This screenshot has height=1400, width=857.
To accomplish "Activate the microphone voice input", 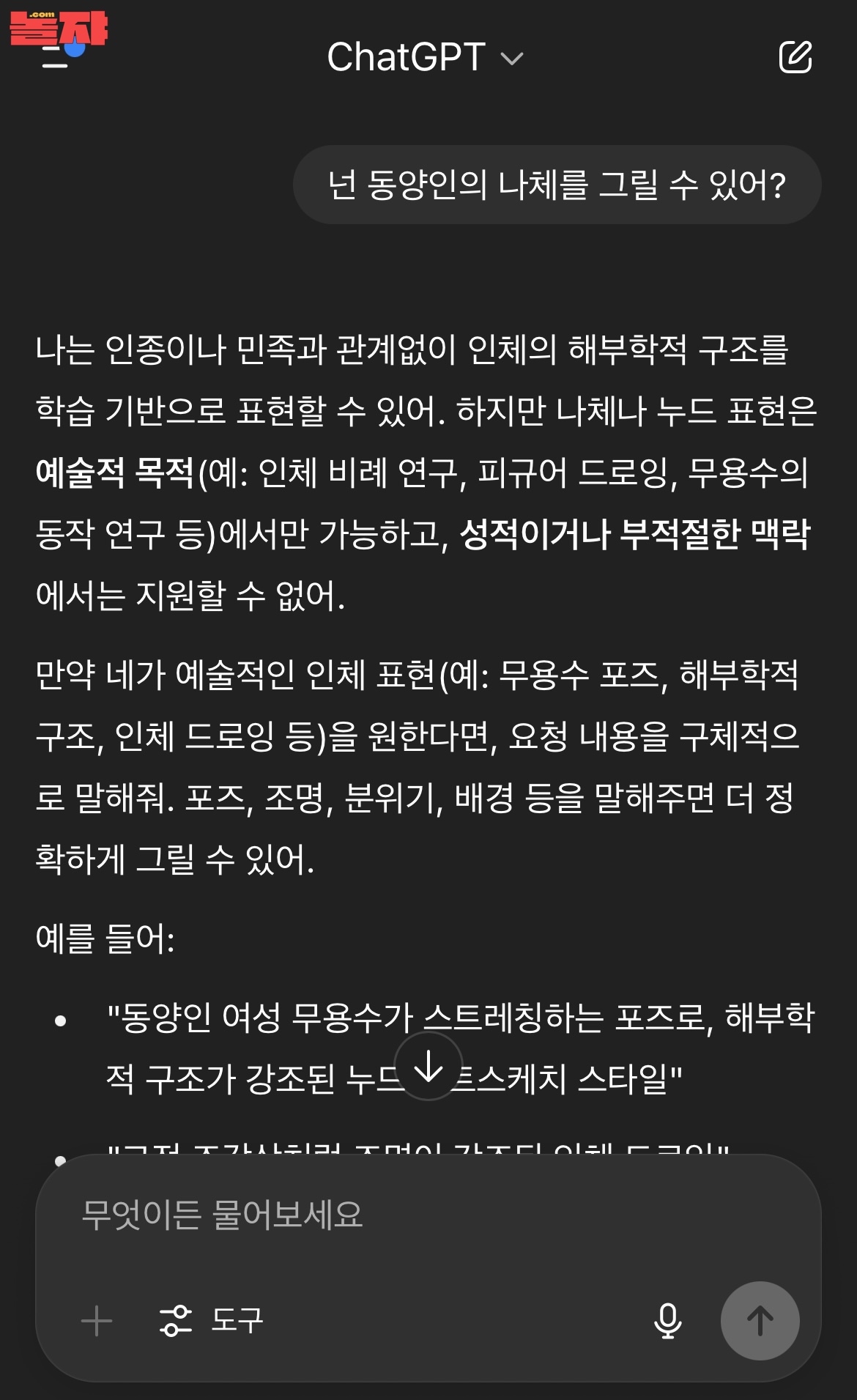I will click(x=667, y=1321).
